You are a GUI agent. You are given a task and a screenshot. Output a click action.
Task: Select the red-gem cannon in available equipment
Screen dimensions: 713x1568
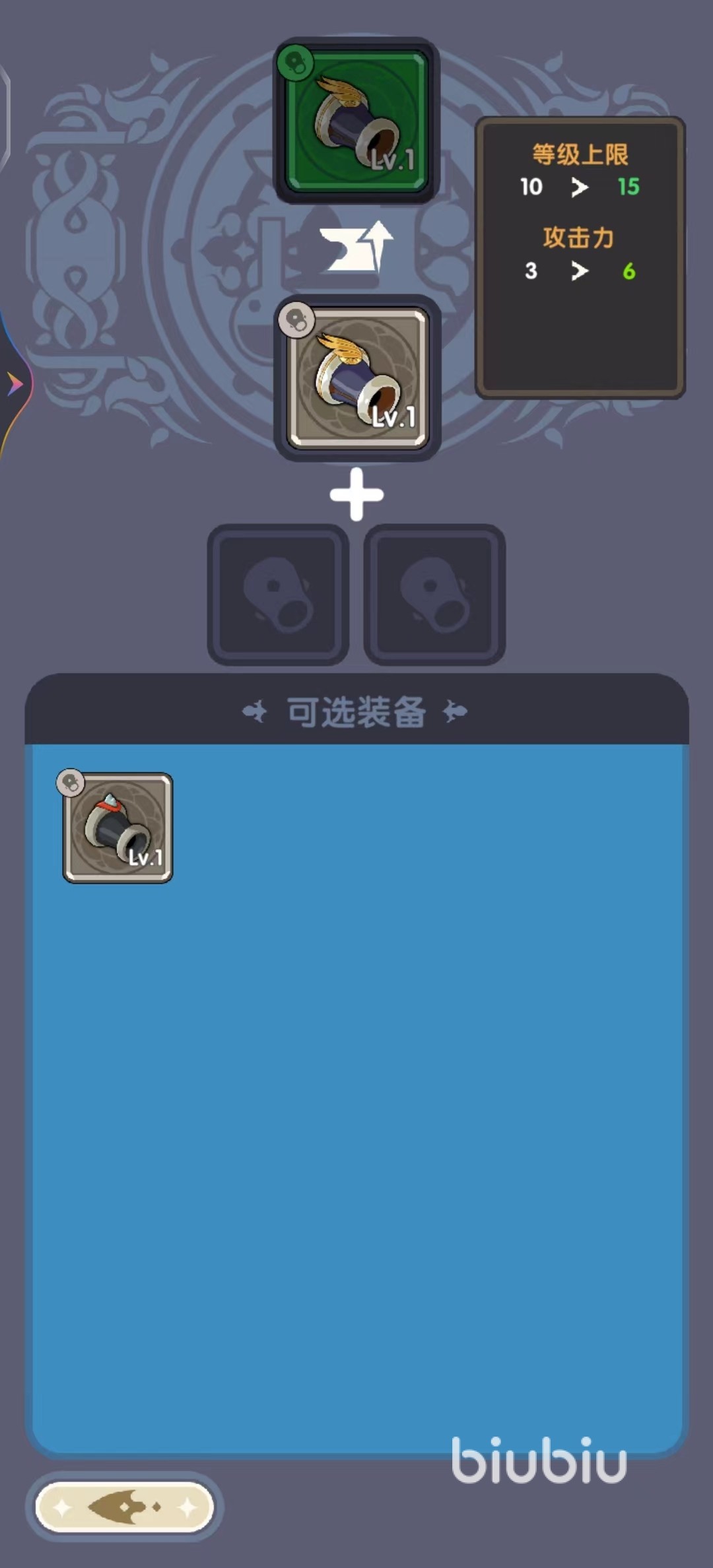[118, 828]
